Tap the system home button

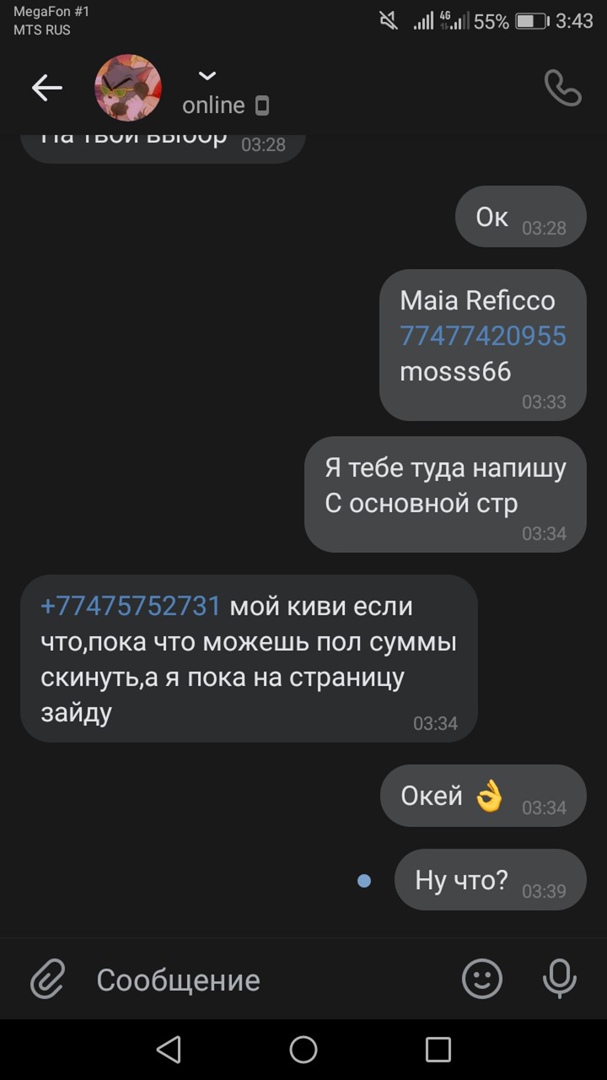[x=303, y=1049]
